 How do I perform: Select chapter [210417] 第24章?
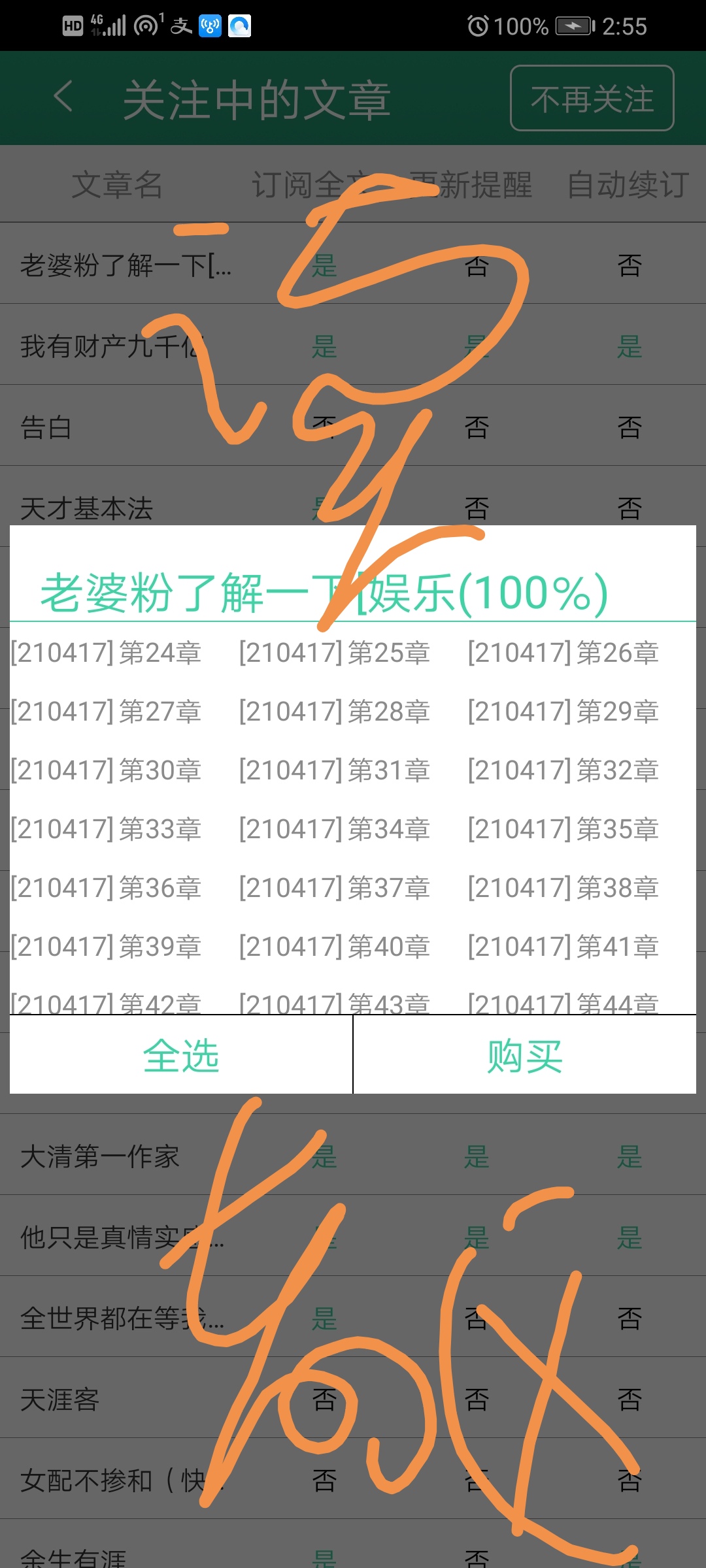pyautogui.click(x=107, y=653)
